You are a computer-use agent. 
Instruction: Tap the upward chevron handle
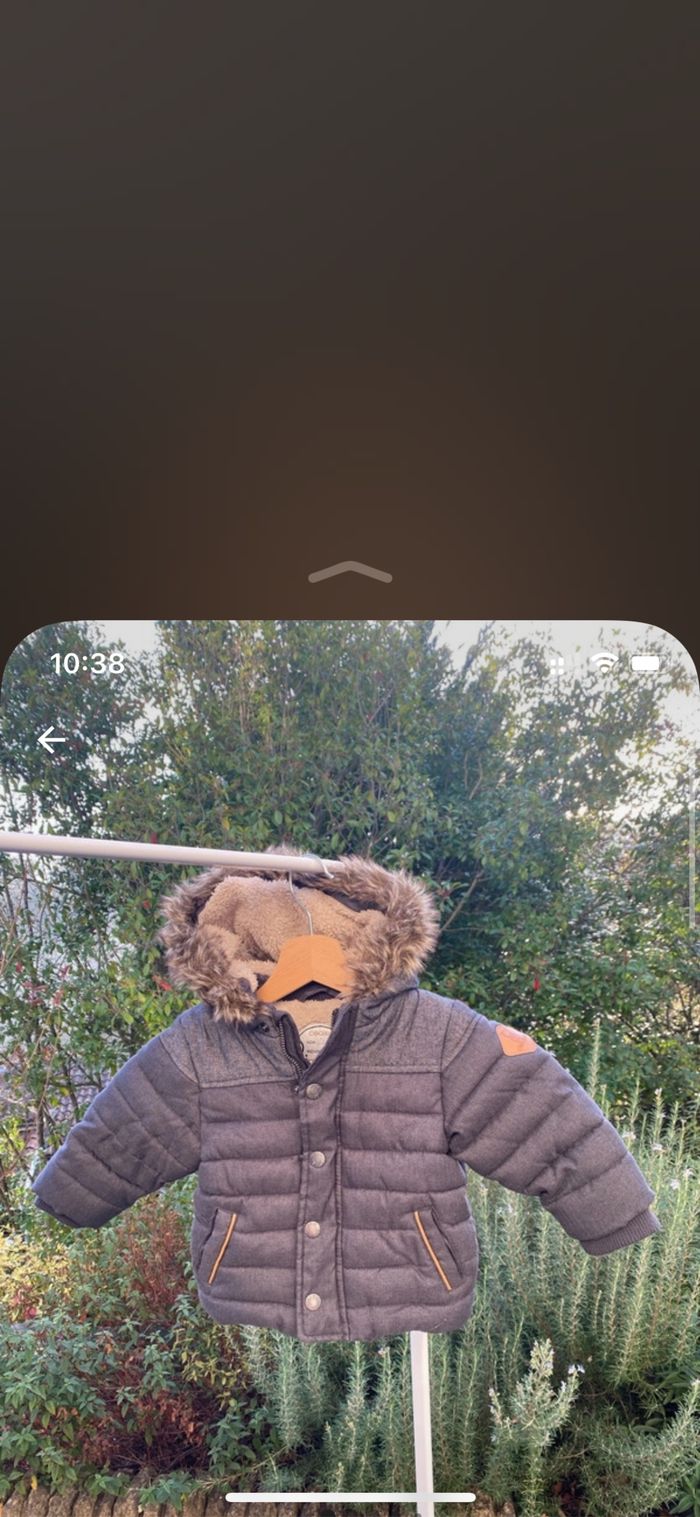coord(350,572)
